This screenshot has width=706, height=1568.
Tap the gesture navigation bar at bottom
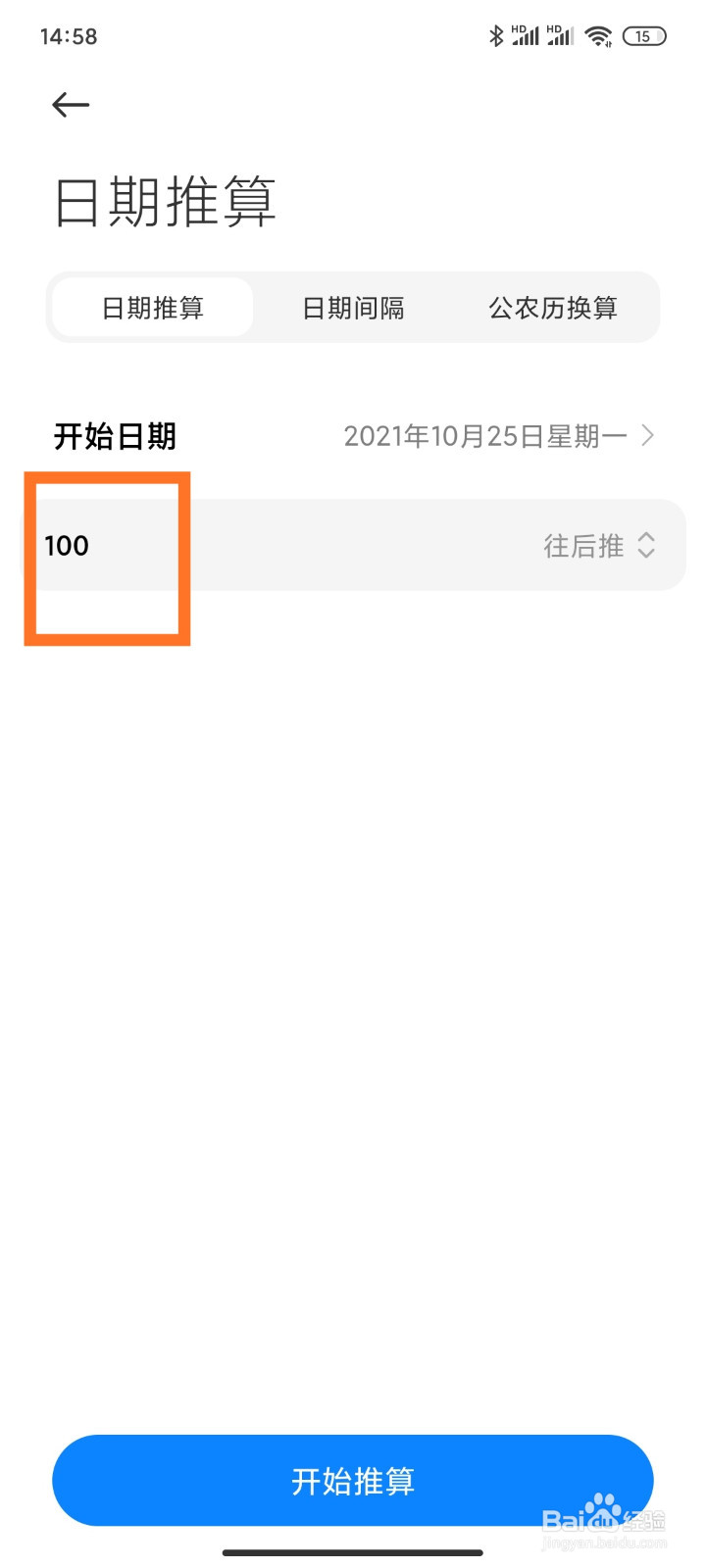coord(353,1553)
